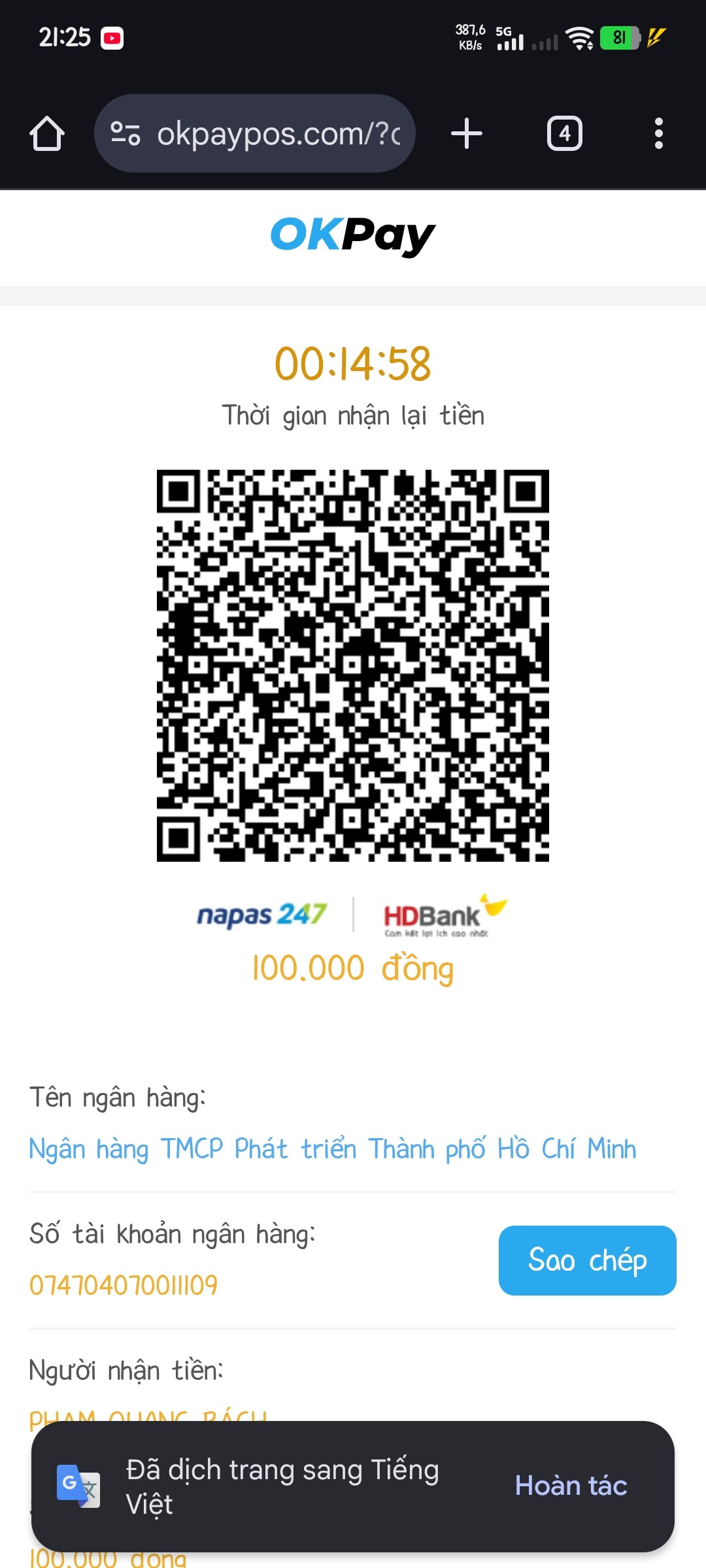Open a new browser tab
This screenshot has width=706, height=1568.
tap(467, 134)
